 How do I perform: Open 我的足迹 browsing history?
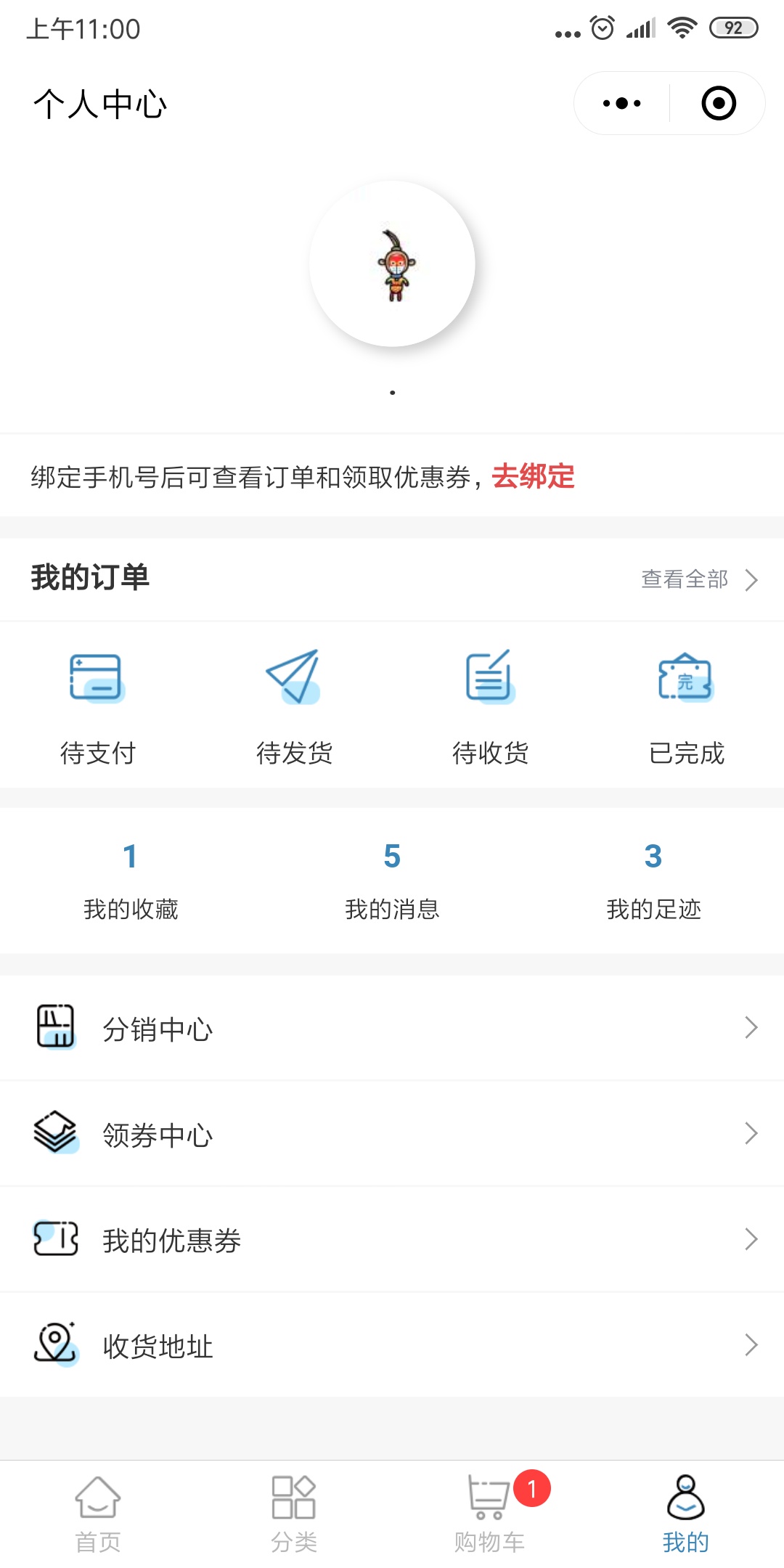tap(653, 881)
